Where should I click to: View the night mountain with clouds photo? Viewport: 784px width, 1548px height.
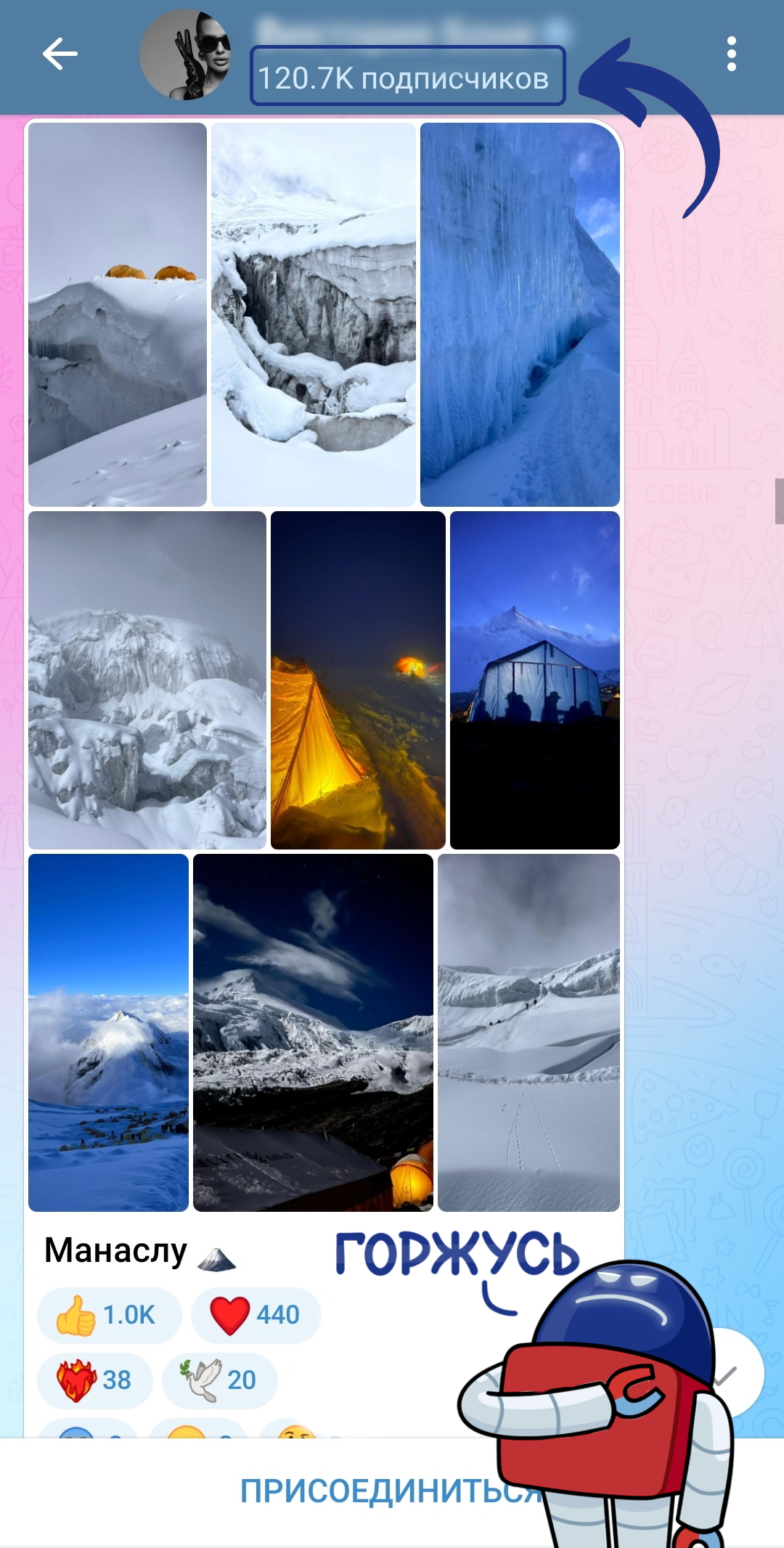pyautogui.click(x=313, y=1032)
